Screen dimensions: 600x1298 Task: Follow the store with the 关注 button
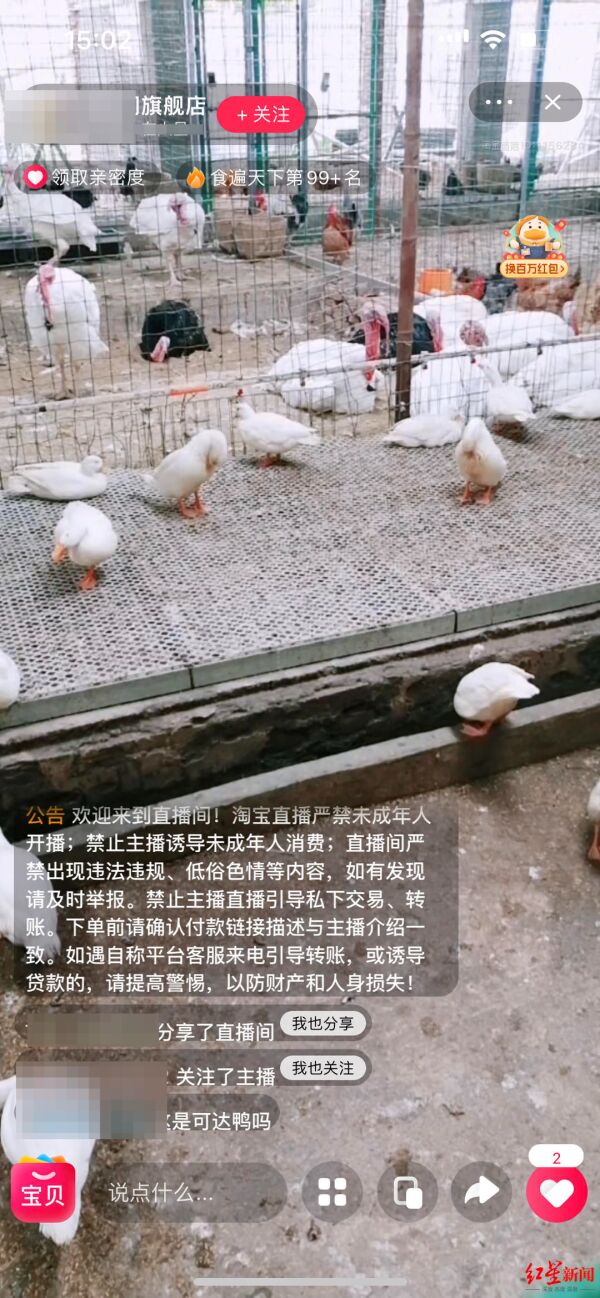pos(260,114)
